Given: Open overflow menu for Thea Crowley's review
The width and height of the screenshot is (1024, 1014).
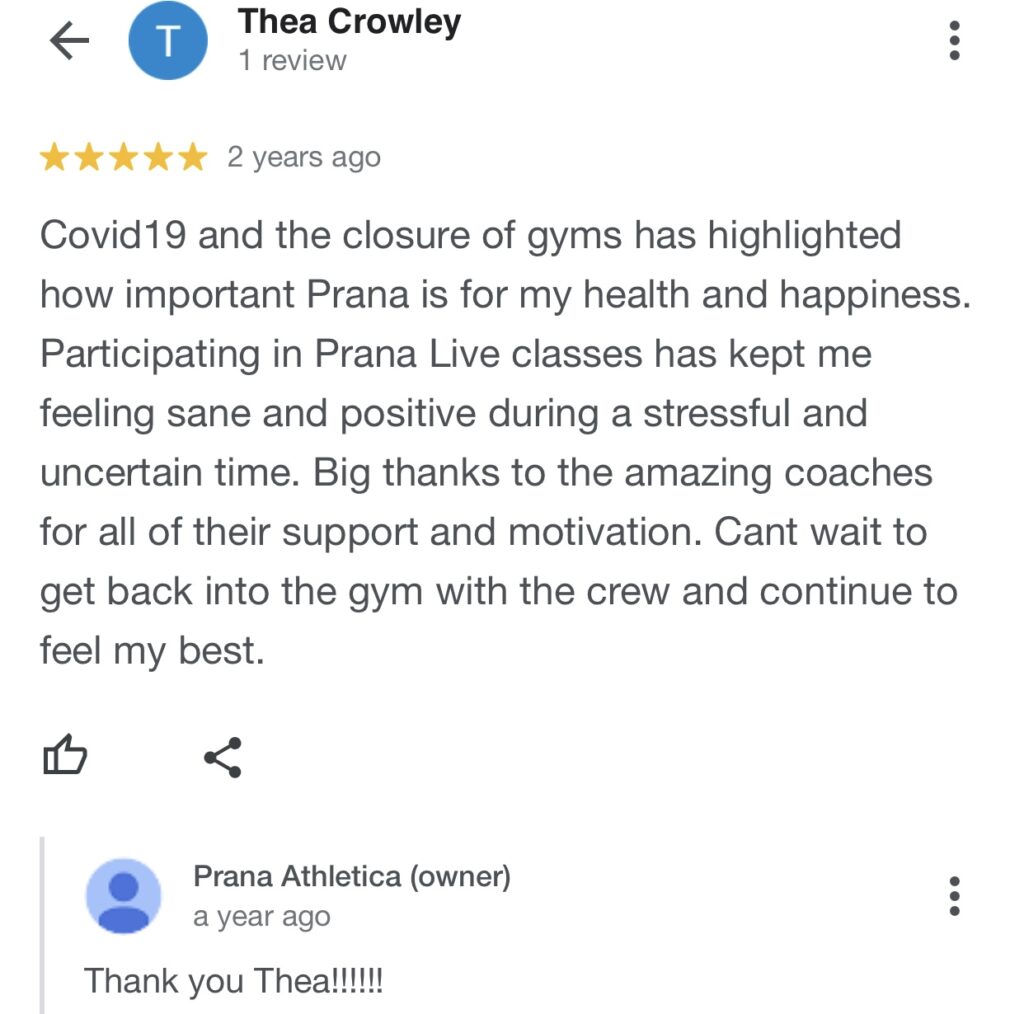Looking at the screenshot, I should (954, 41).
